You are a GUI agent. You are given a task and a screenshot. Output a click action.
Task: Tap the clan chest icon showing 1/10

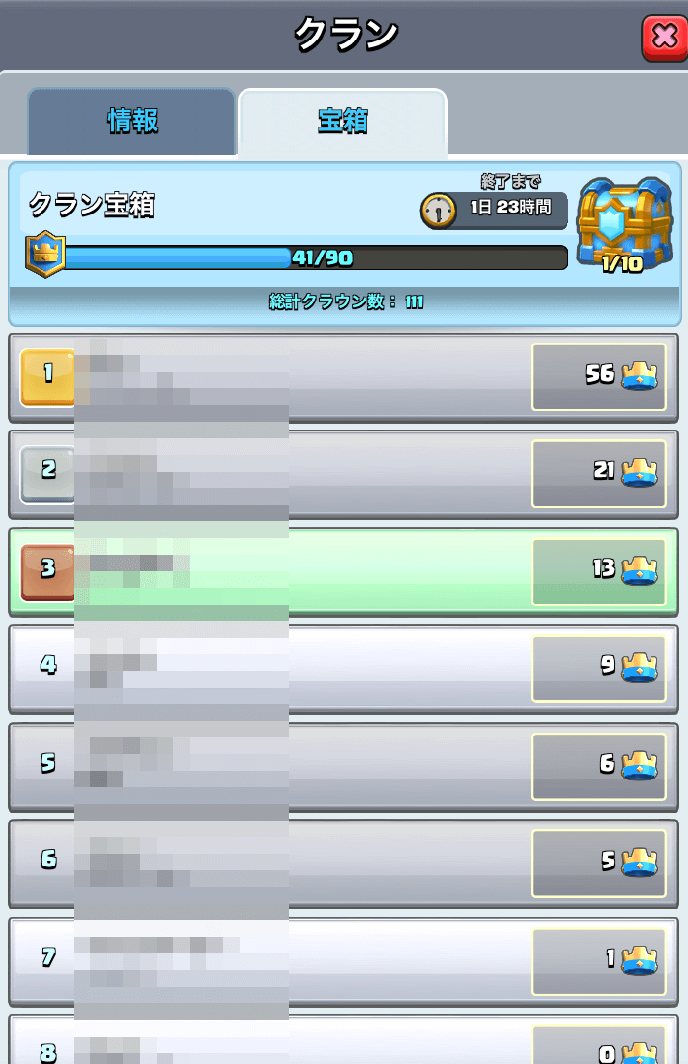point(625,226)
